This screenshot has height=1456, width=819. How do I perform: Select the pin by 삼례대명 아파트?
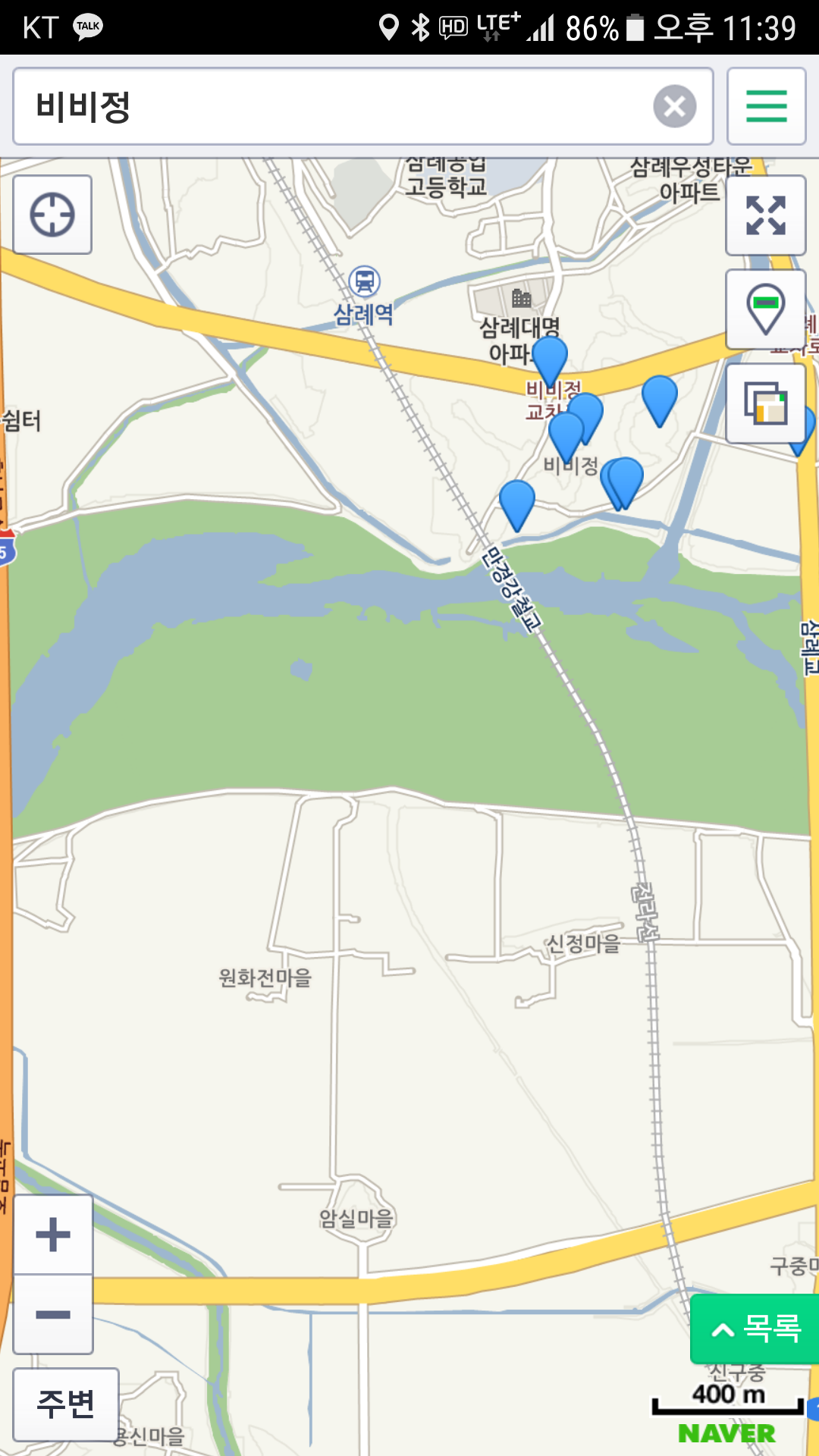tap(550, 361)
